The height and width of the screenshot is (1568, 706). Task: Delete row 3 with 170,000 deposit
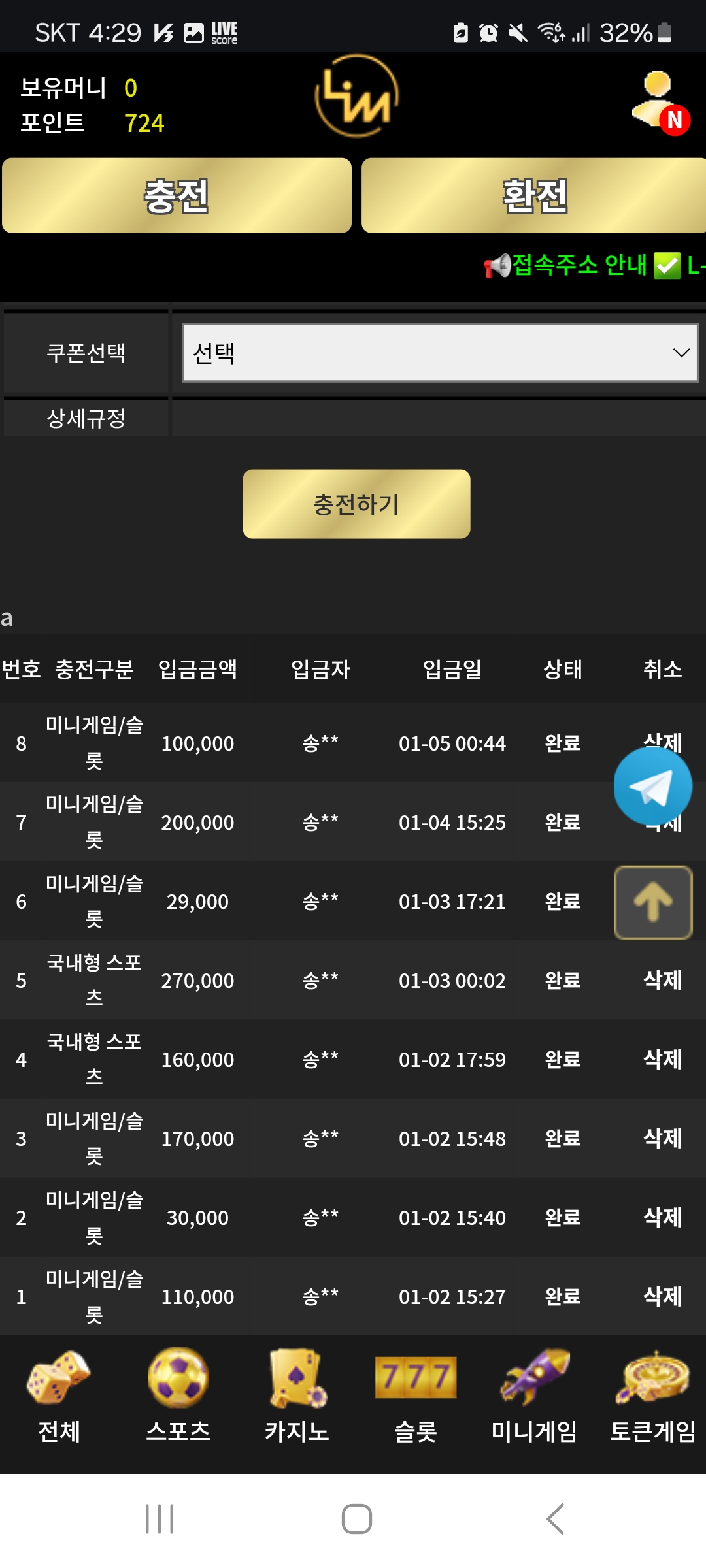pyautogui.click(x=662, y=1138)
